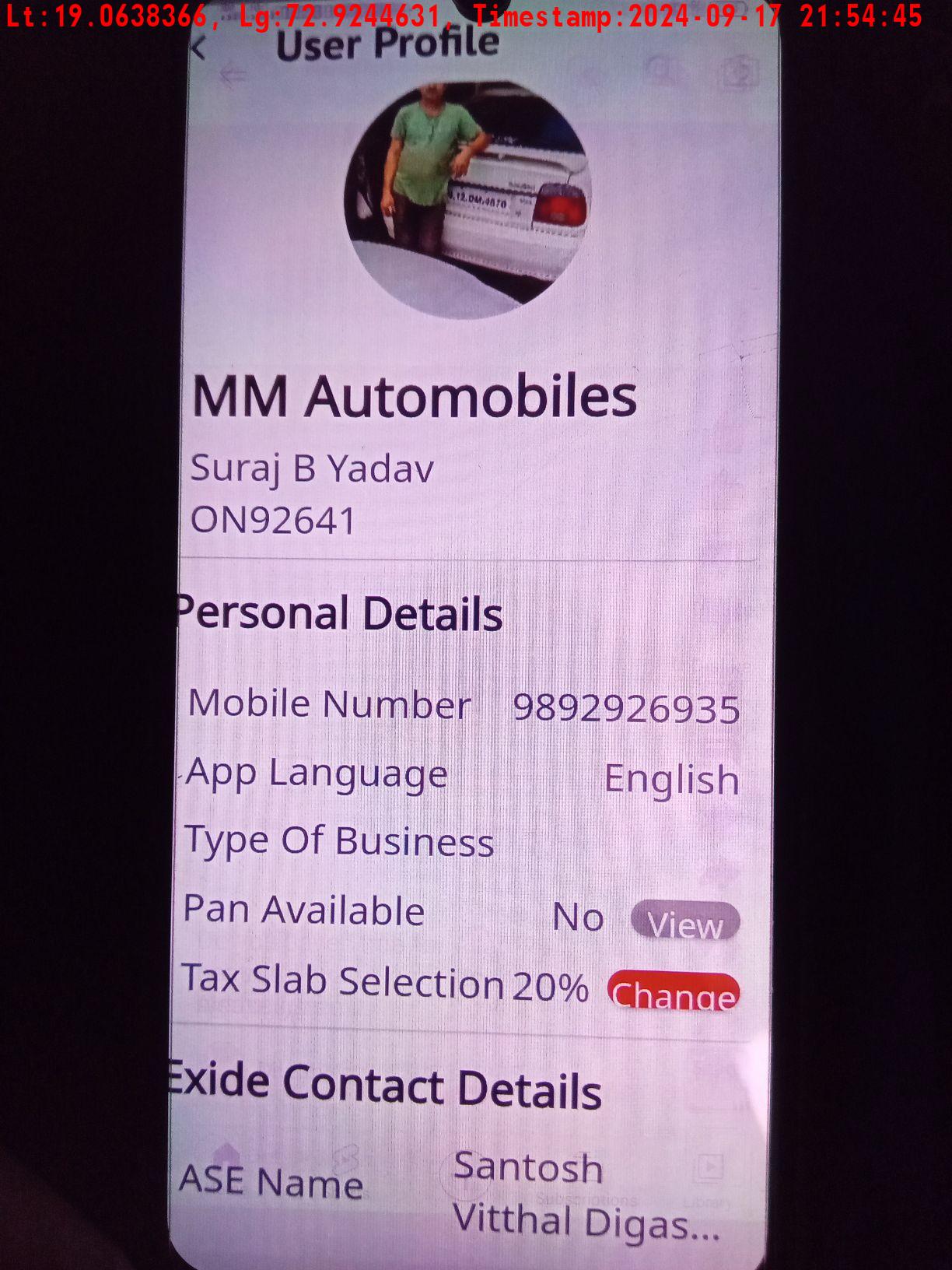View the PAN details
This screenshot has height=1270, width=952.
tap(684, 922)
